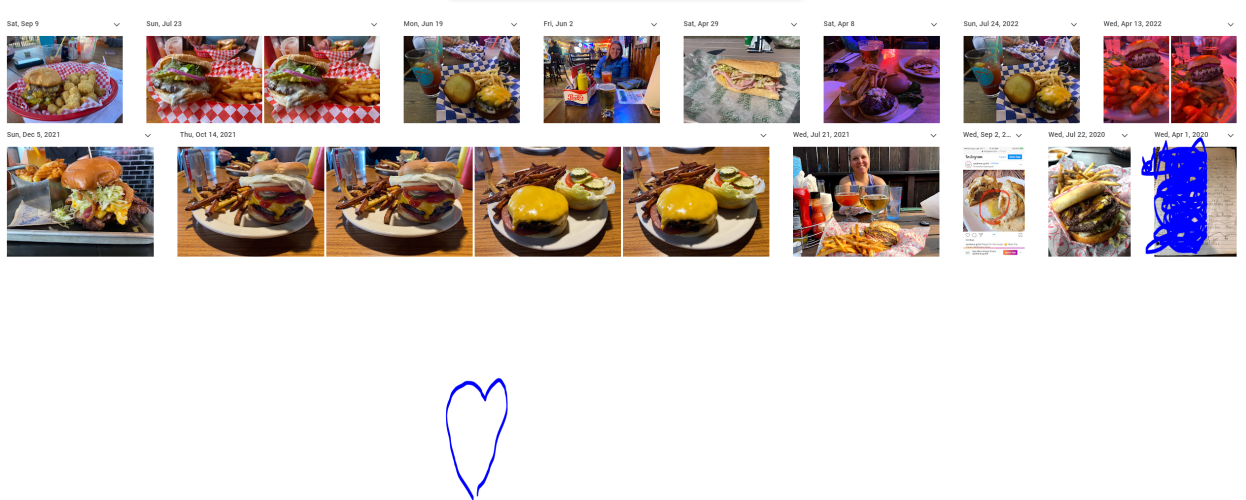Open the Sat, Apr 8 photo

tap(881, 80)
